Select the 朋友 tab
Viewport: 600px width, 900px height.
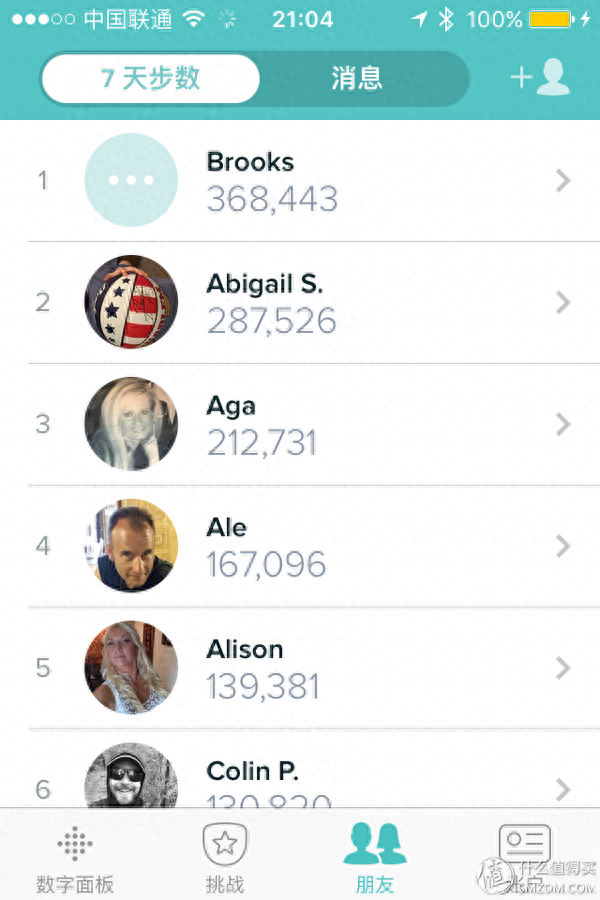pyautogui.click(x=375, y=858)
